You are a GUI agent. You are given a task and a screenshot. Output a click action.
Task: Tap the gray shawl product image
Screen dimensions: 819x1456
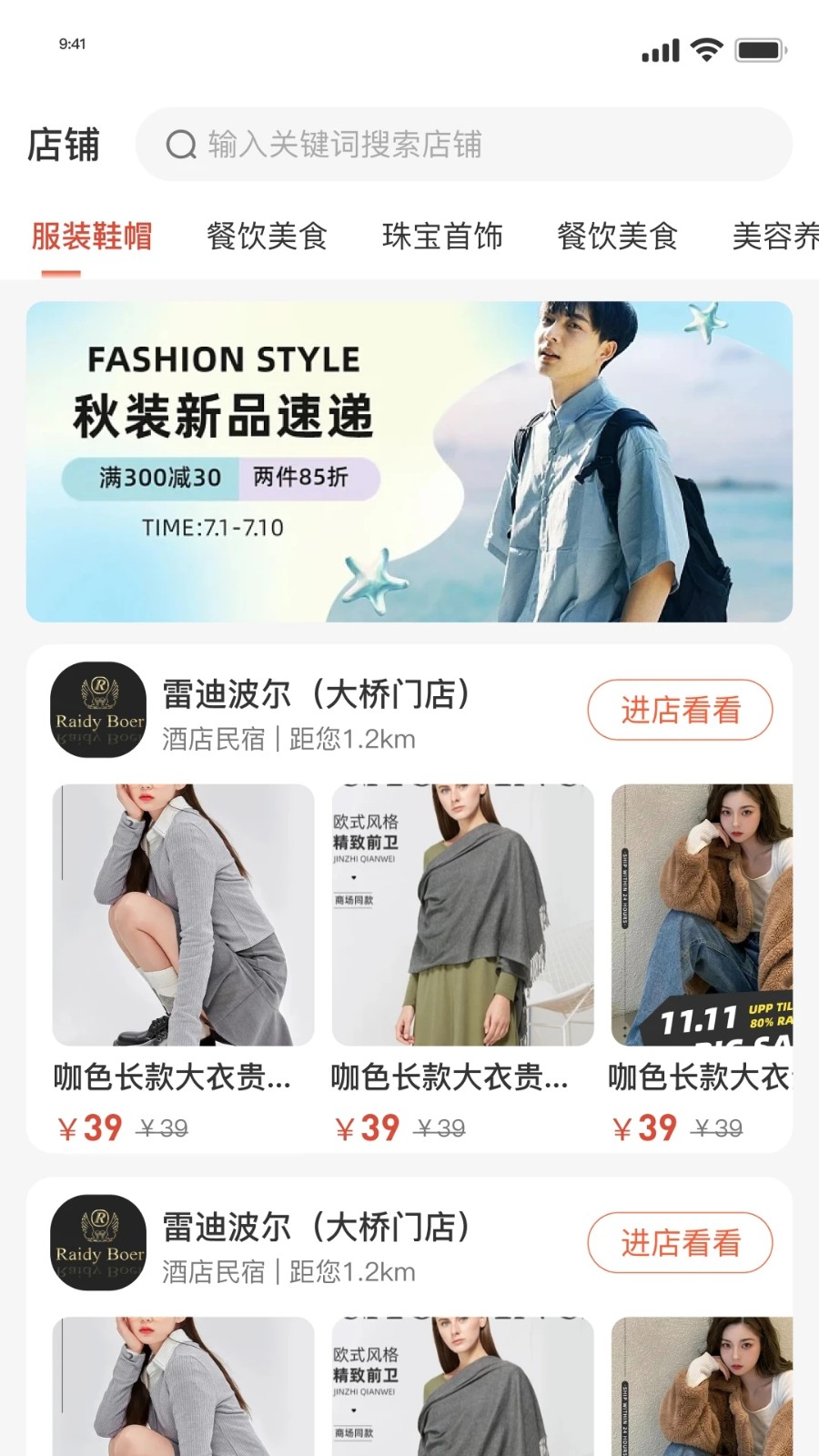pyautogui.click(x=462, y=910)
